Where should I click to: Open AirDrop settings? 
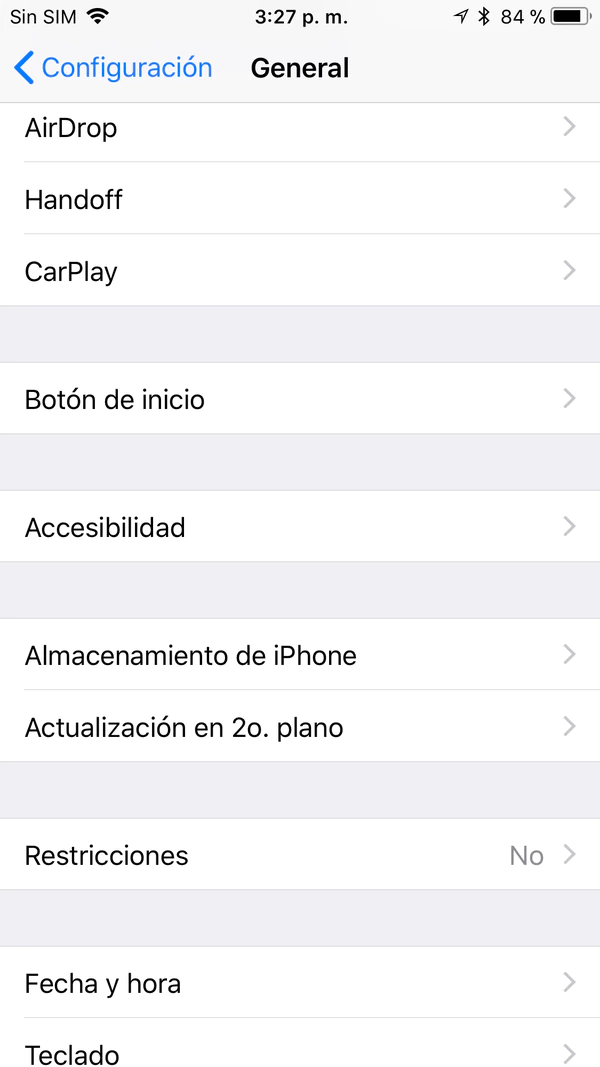coord(300,129)
